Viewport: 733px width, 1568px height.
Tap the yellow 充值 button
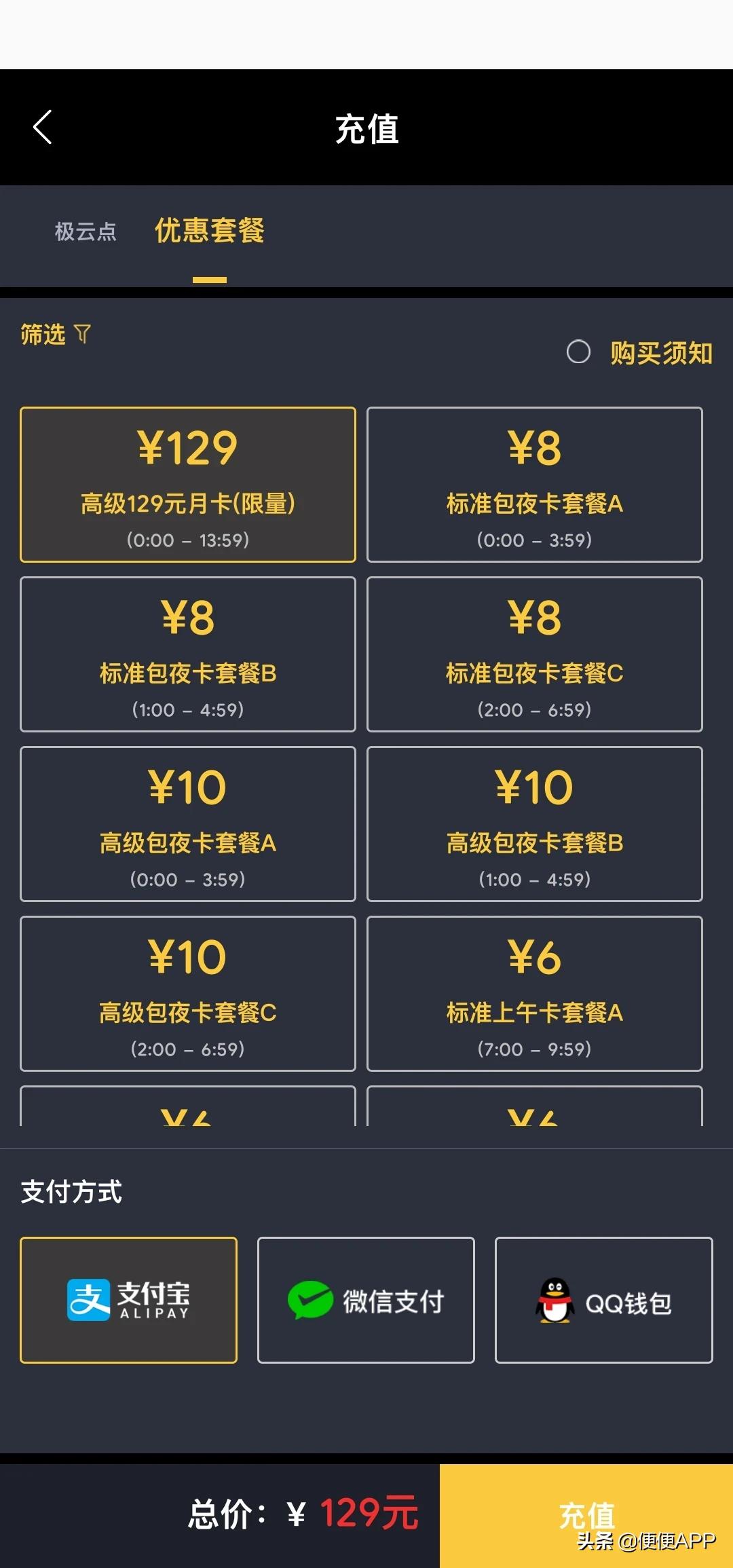point(586,1515)
